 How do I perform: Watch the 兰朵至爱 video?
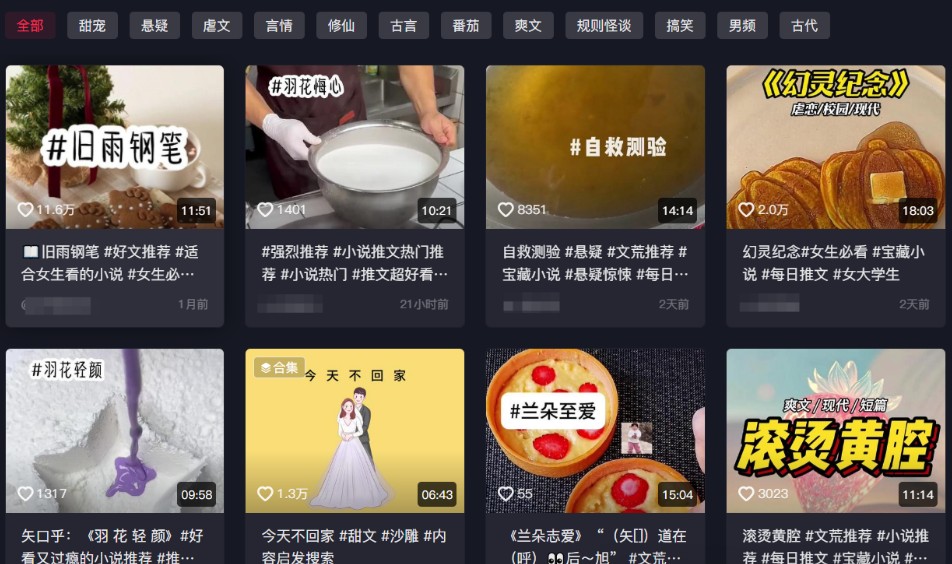pyautogui.click(x=595, y=430)
